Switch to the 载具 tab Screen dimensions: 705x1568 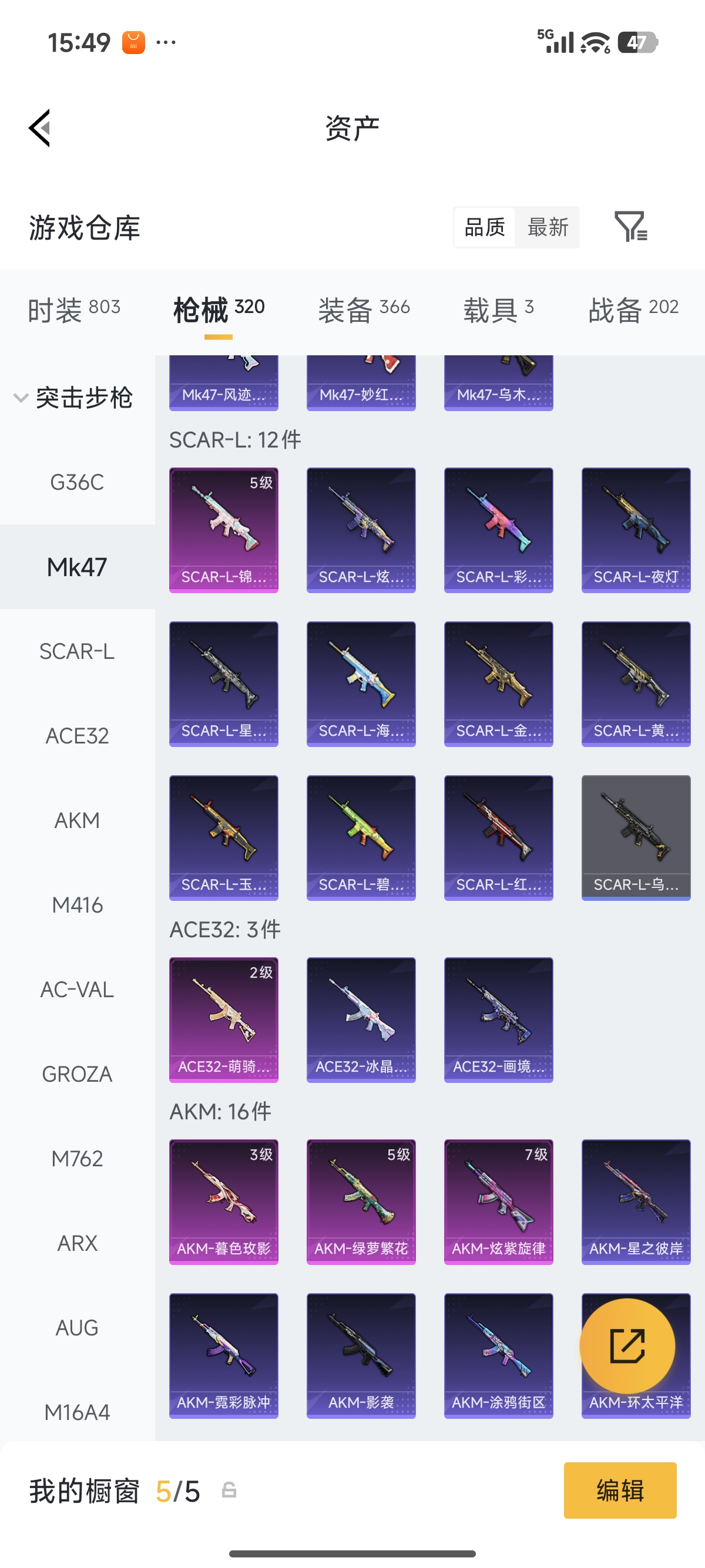[x=499, y=310]
